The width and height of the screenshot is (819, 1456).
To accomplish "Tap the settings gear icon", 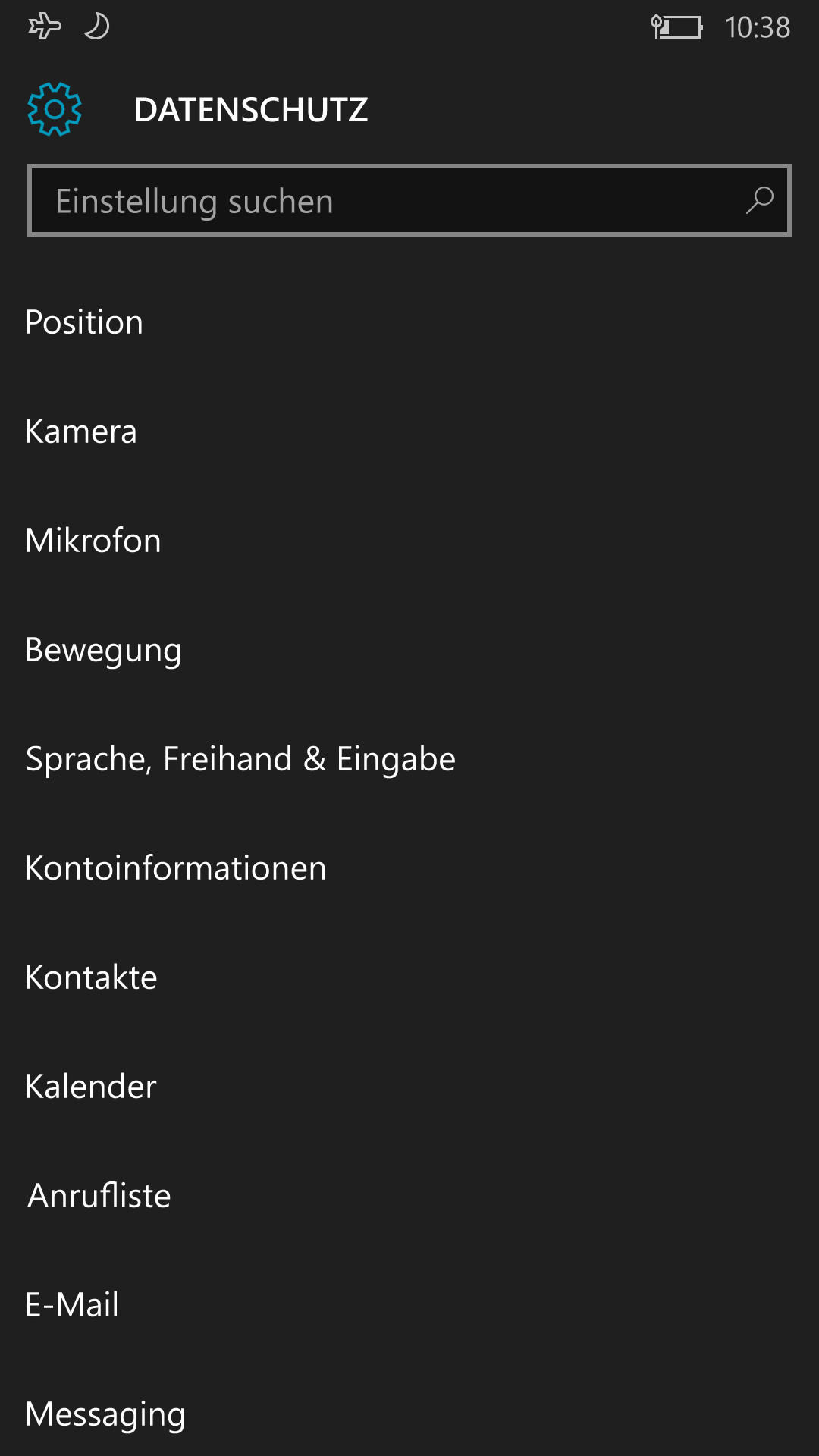I will click(x=55, y=109).
